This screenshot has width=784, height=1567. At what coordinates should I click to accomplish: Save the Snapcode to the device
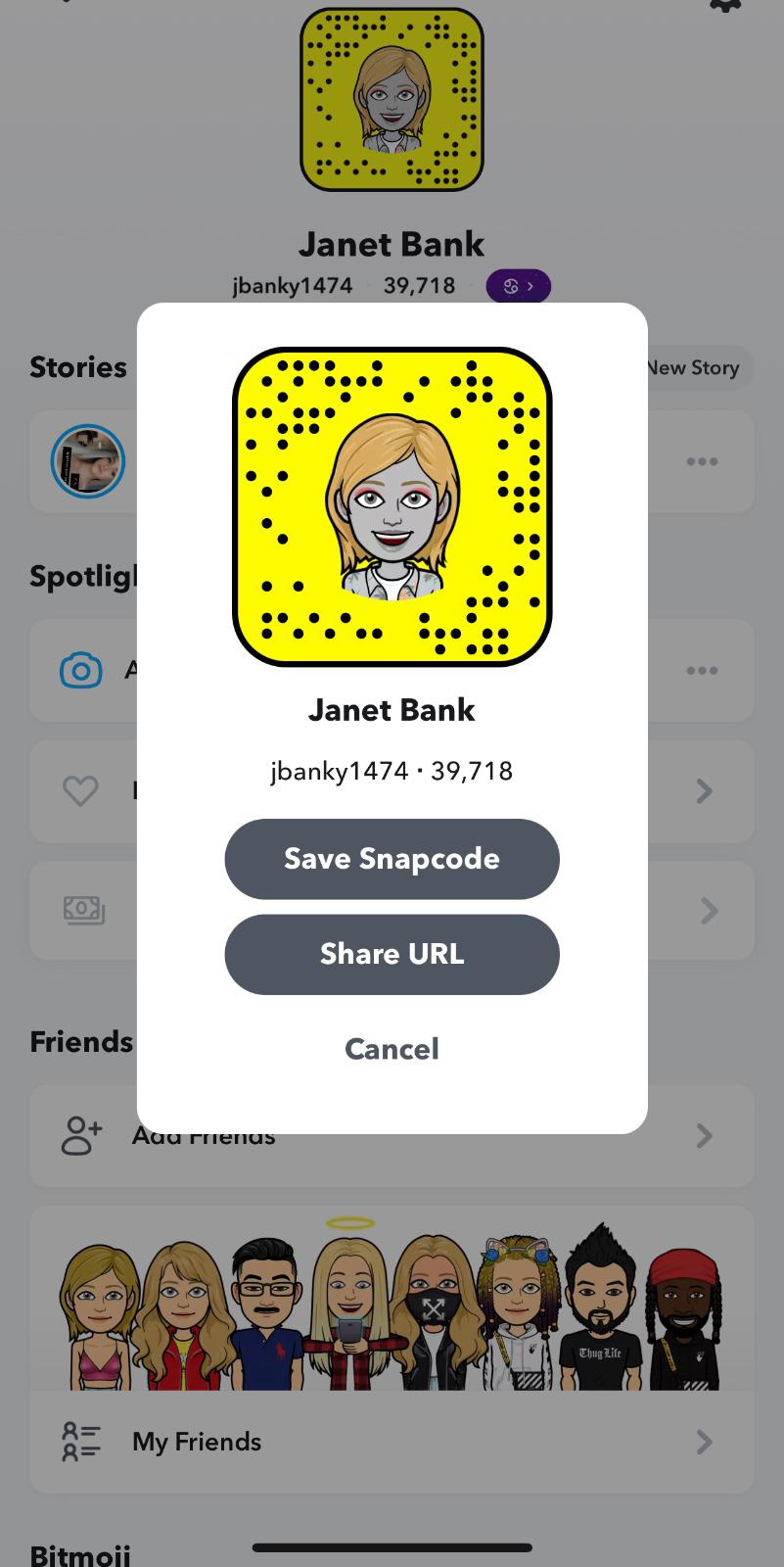tap(392, 859)
